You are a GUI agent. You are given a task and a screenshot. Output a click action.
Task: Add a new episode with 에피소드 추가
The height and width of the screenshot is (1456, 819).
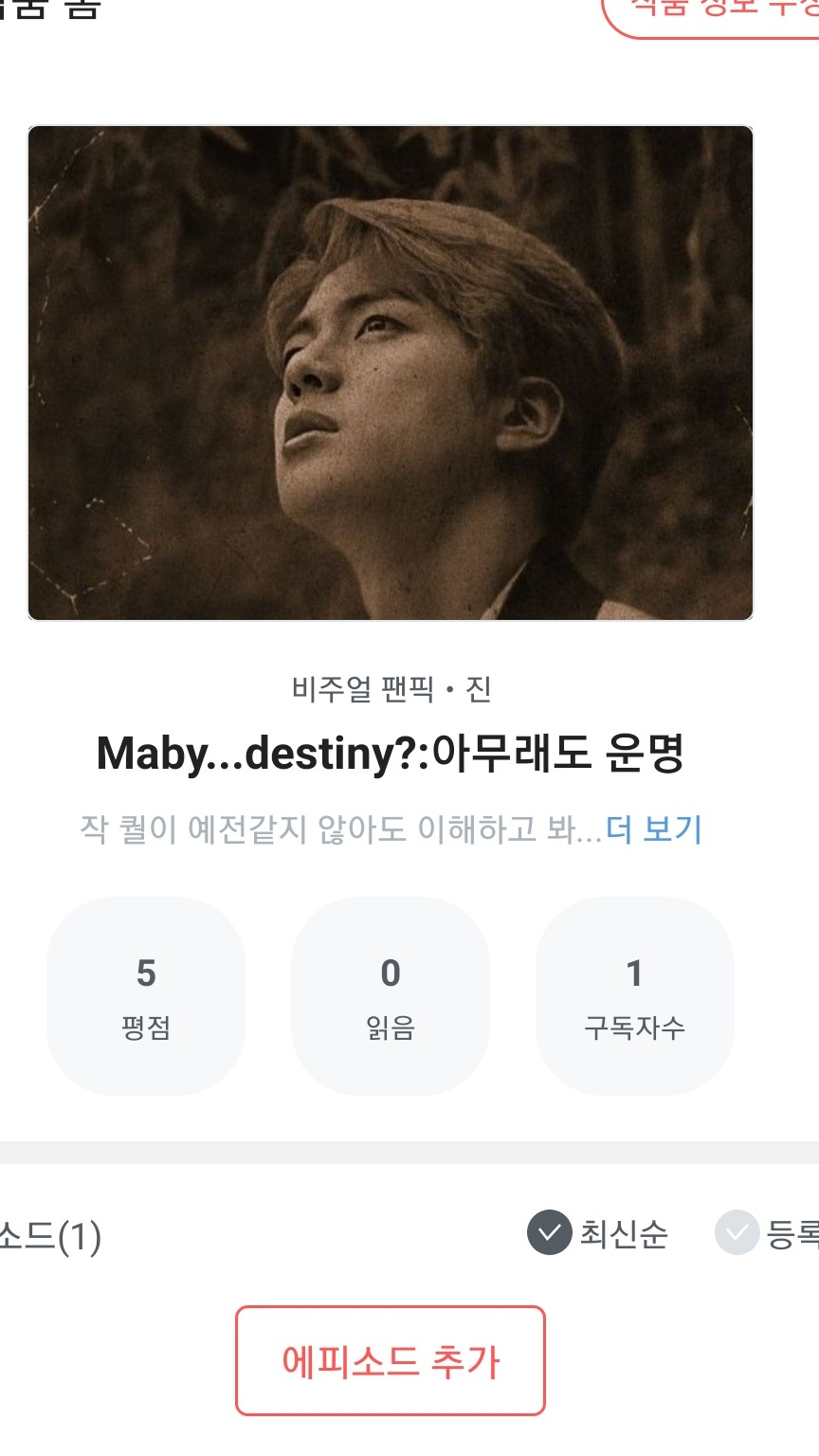391,1360
